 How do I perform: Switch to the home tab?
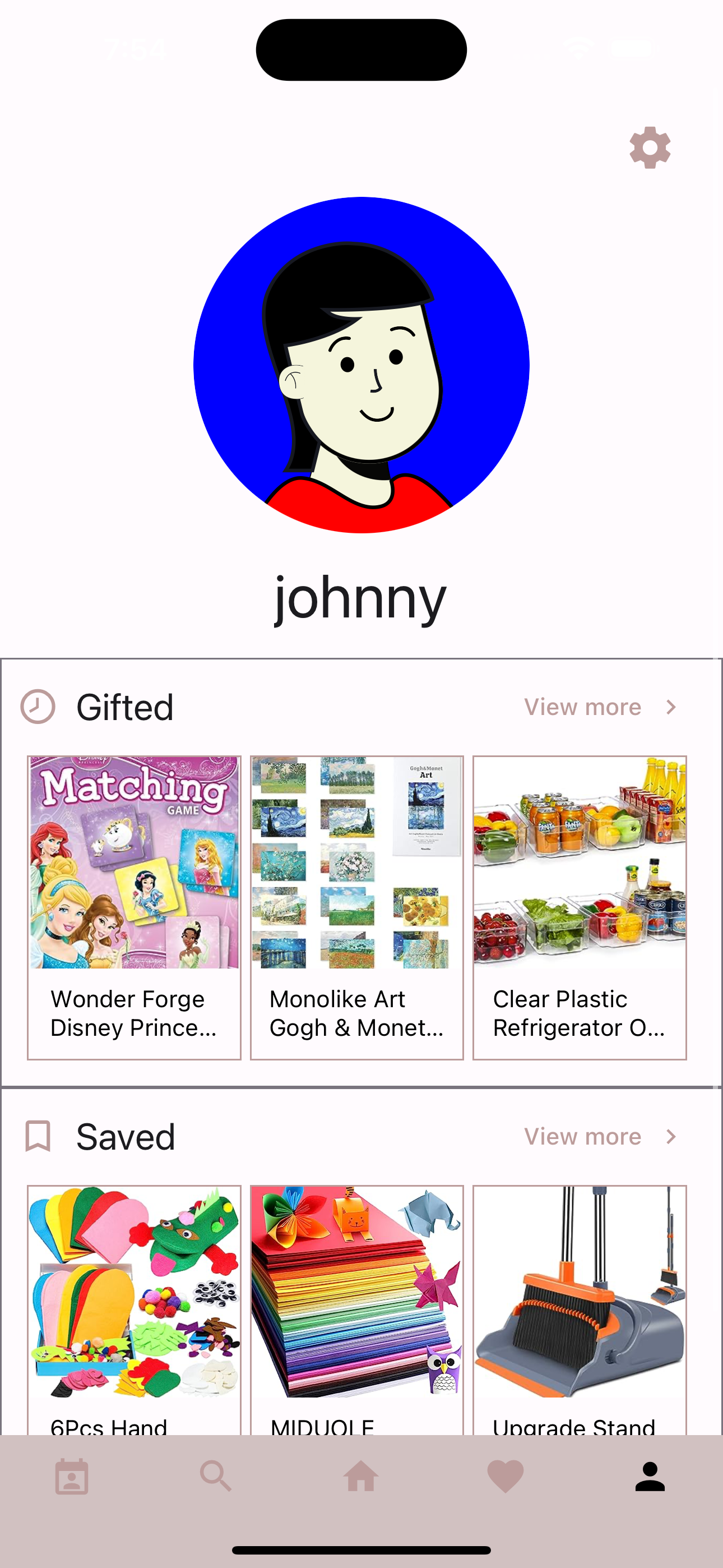click(x=361, y=1477)
